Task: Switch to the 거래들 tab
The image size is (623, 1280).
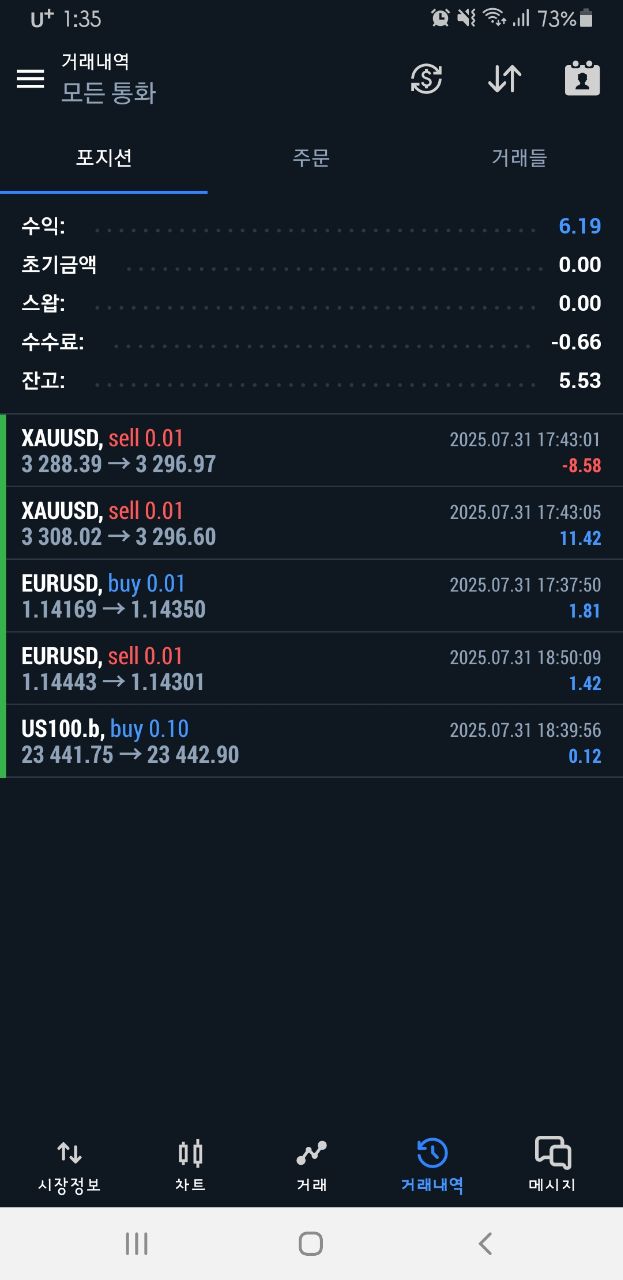Action: [519, 158]
